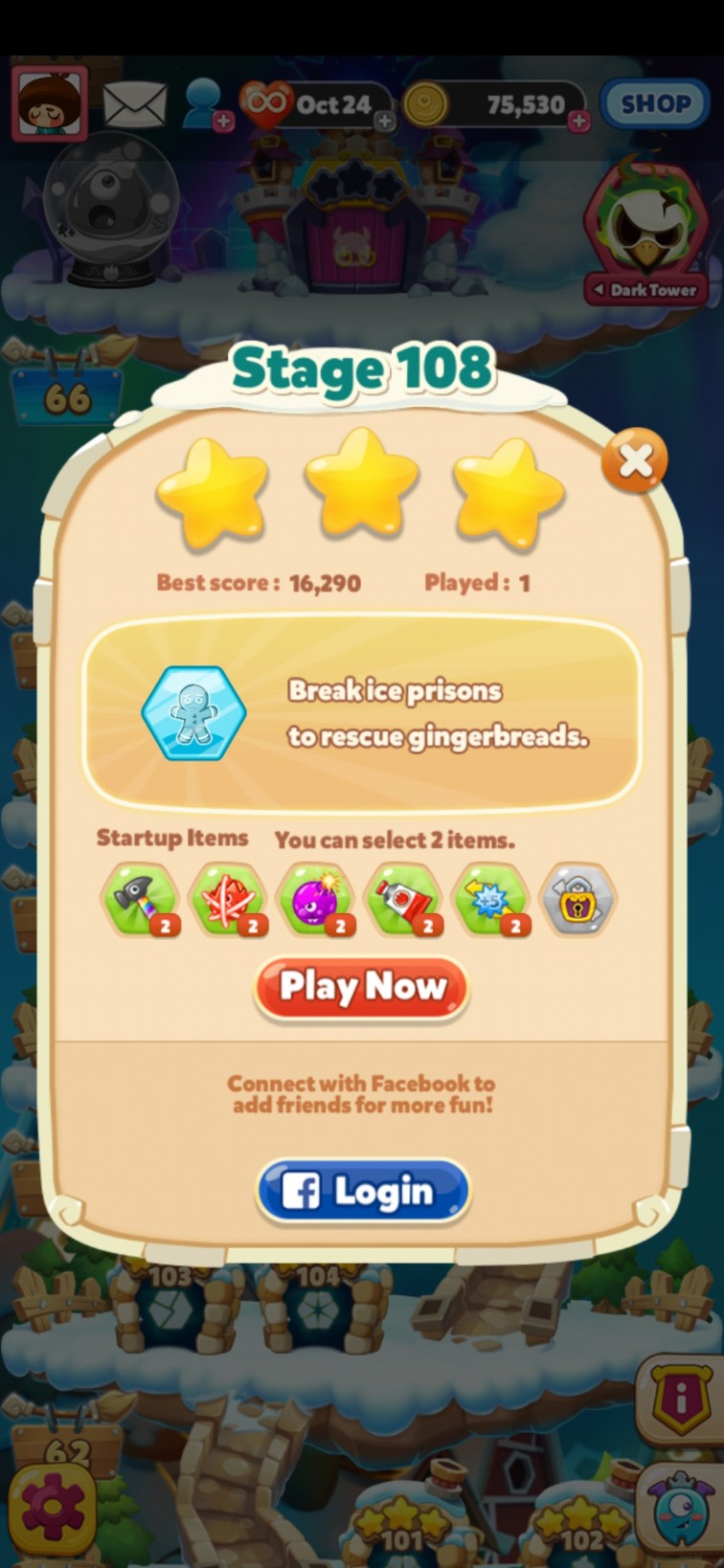Add more coins with plus button
The height and width of the screenshot is (1568, 724).
578,122
